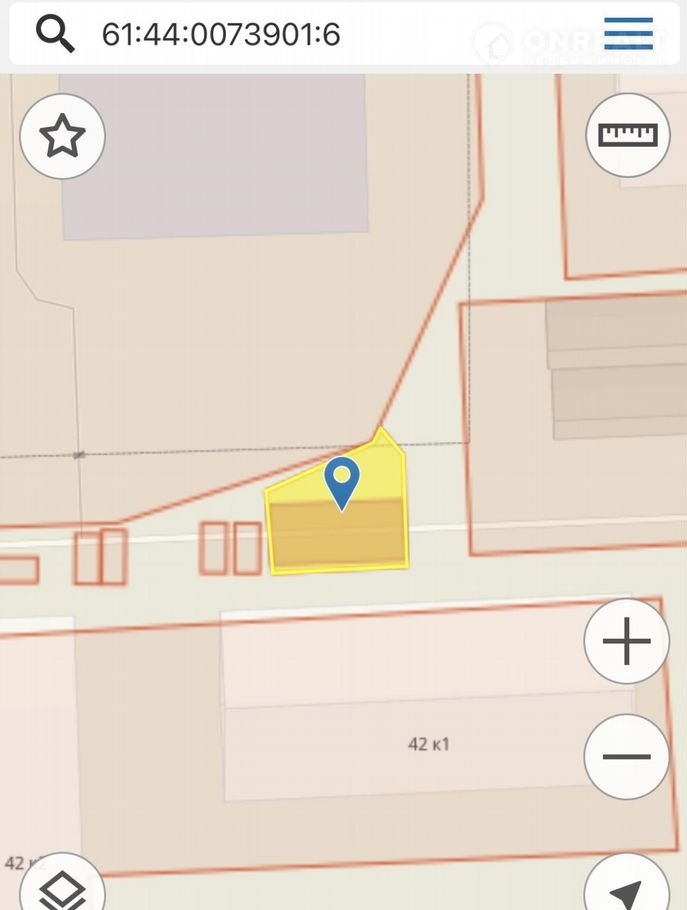Viewport: 687px width, 910px height.
Task: Tap the search magnifier icon
Action: point(55,34)
